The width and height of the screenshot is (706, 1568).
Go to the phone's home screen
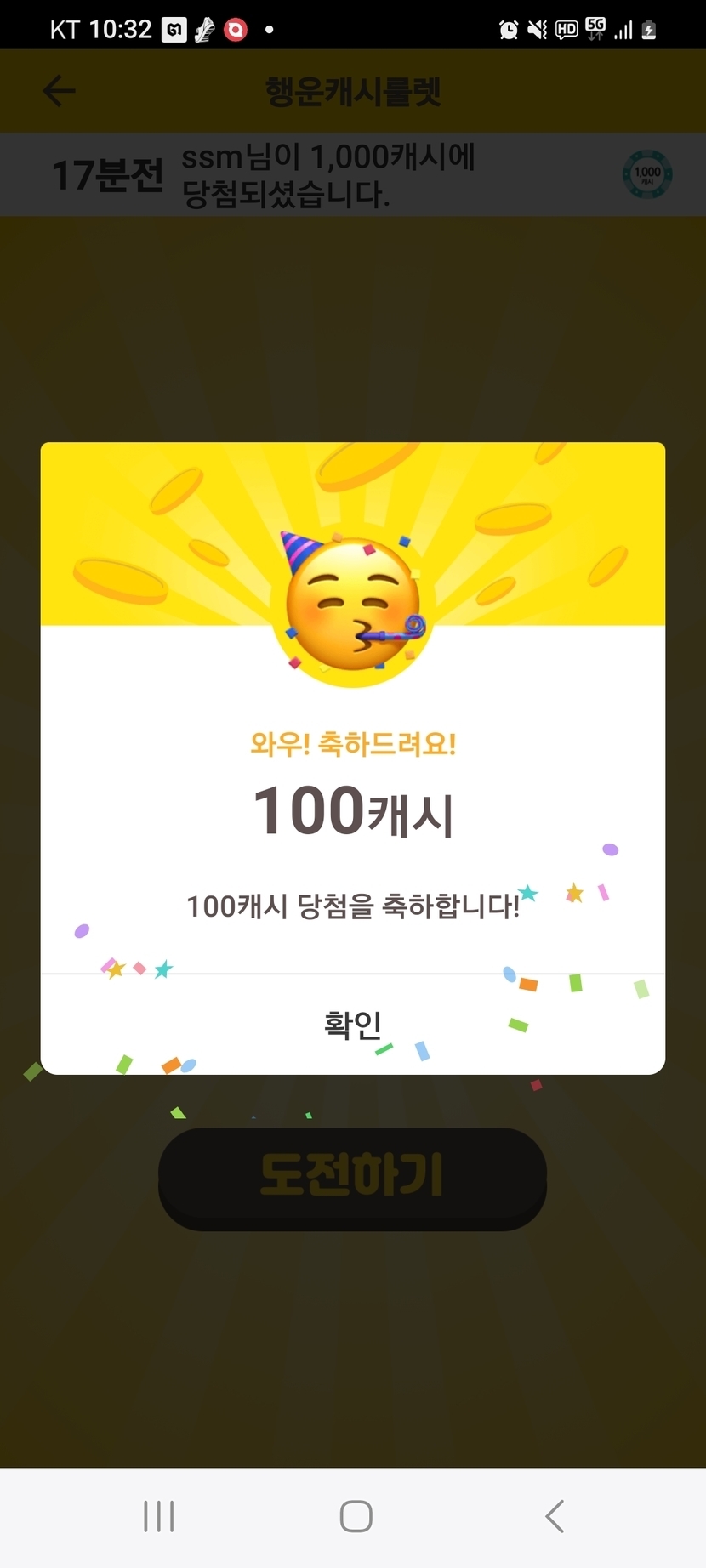[356, 1516]
